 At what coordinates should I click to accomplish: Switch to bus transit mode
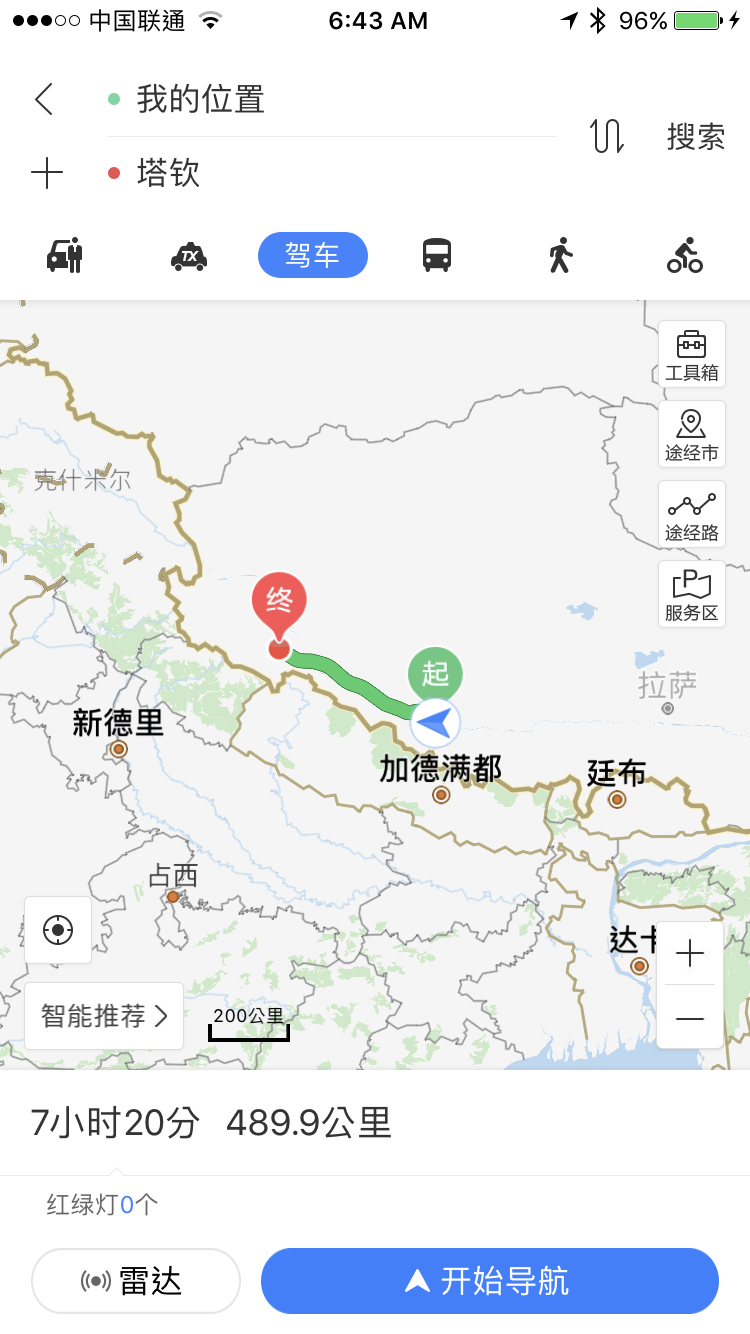(437, 256)
